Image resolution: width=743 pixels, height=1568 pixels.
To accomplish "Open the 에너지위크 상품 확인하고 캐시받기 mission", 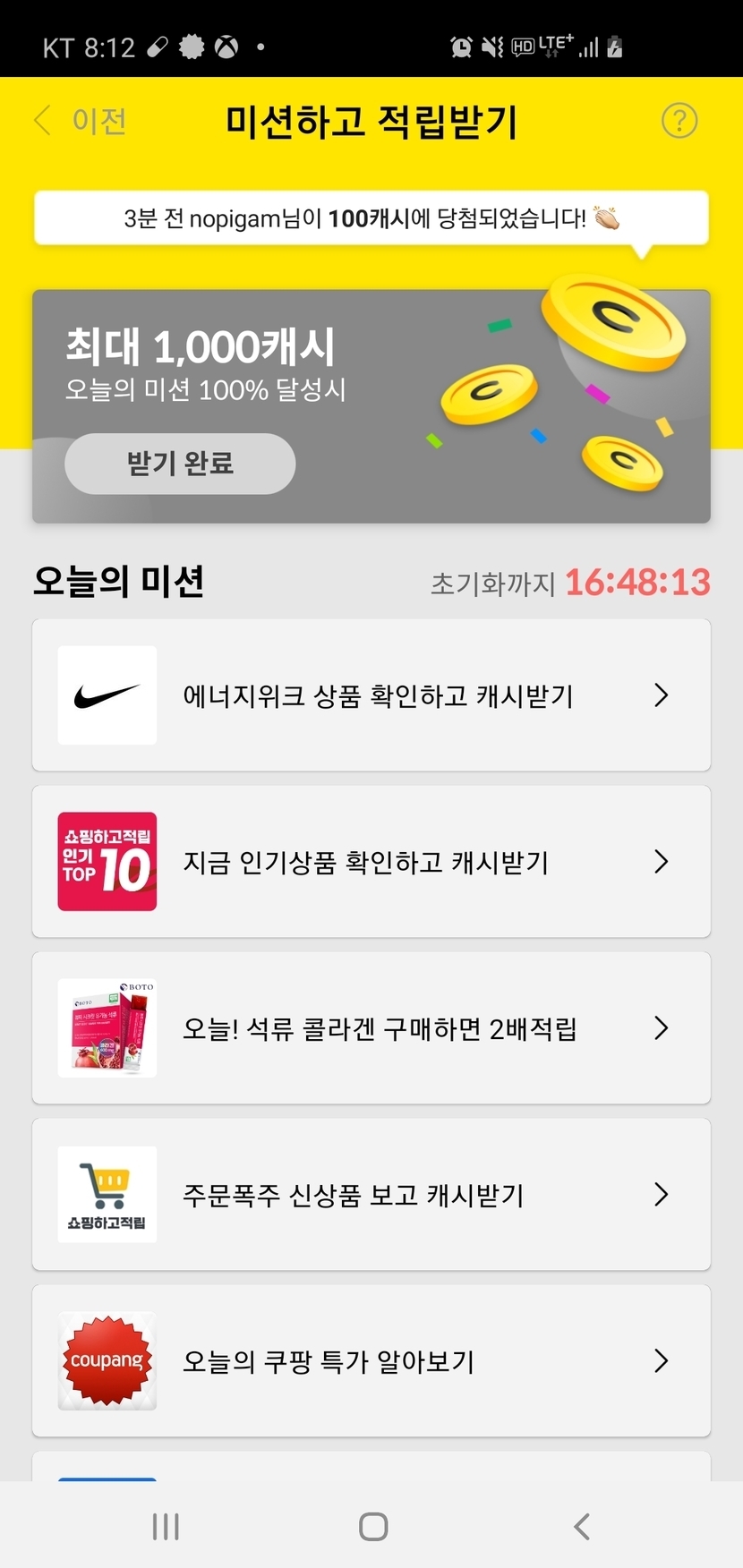I will pos(371,695).
